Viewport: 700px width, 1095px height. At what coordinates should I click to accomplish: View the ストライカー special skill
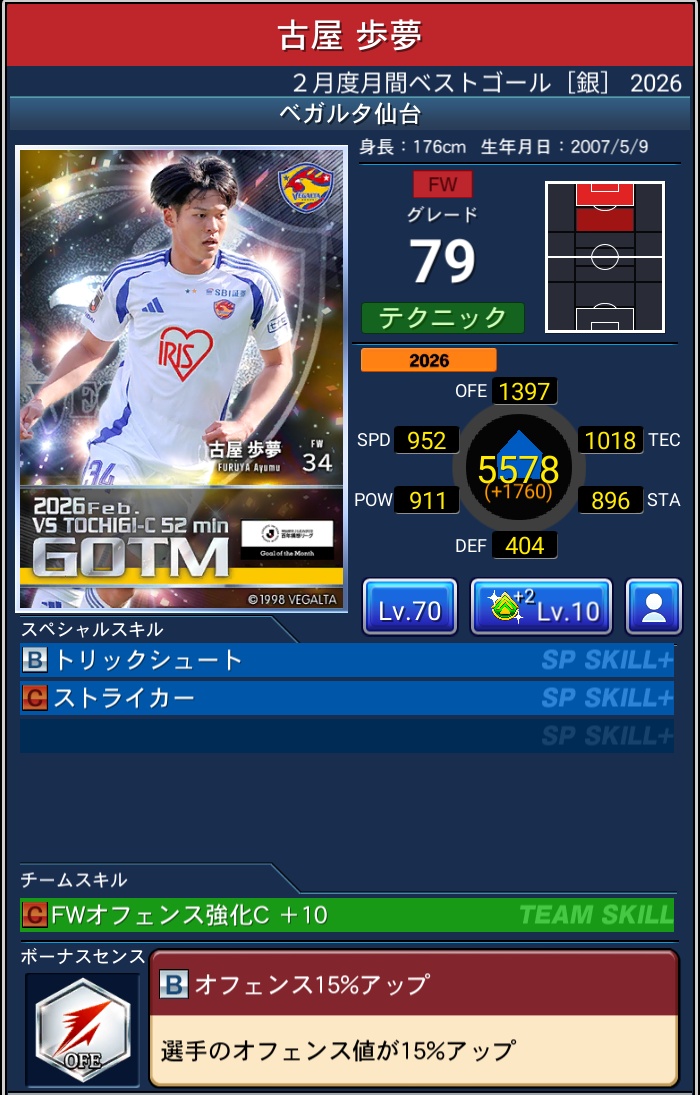click(346, 698)
